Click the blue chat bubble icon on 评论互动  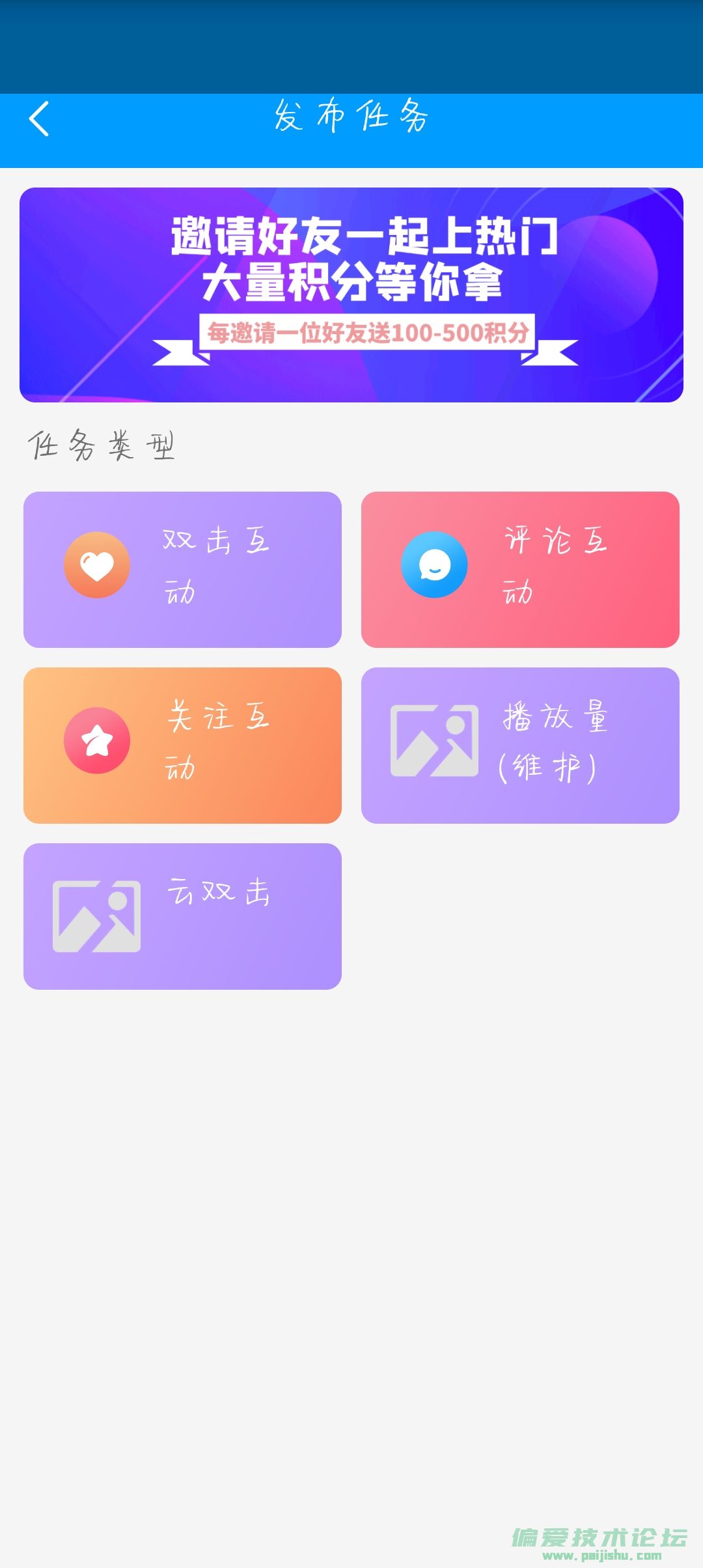click(x=434, y=564)
